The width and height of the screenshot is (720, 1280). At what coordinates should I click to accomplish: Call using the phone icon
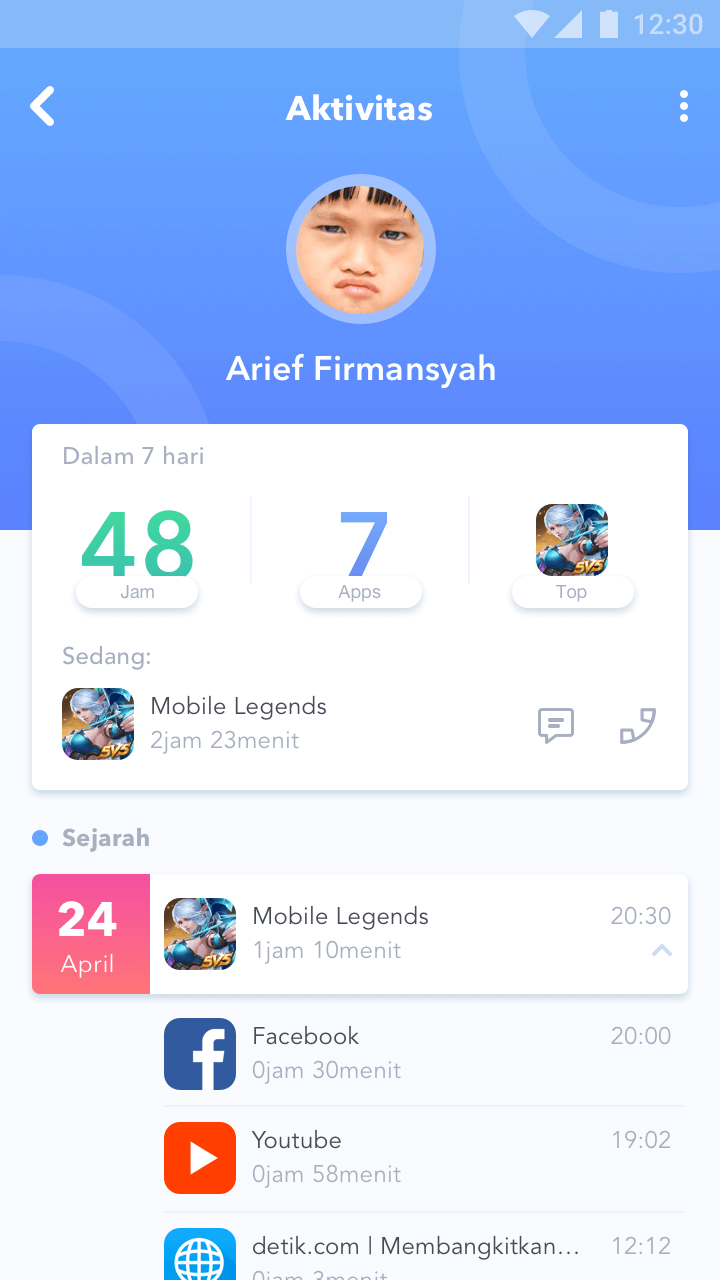click(637, 725)
